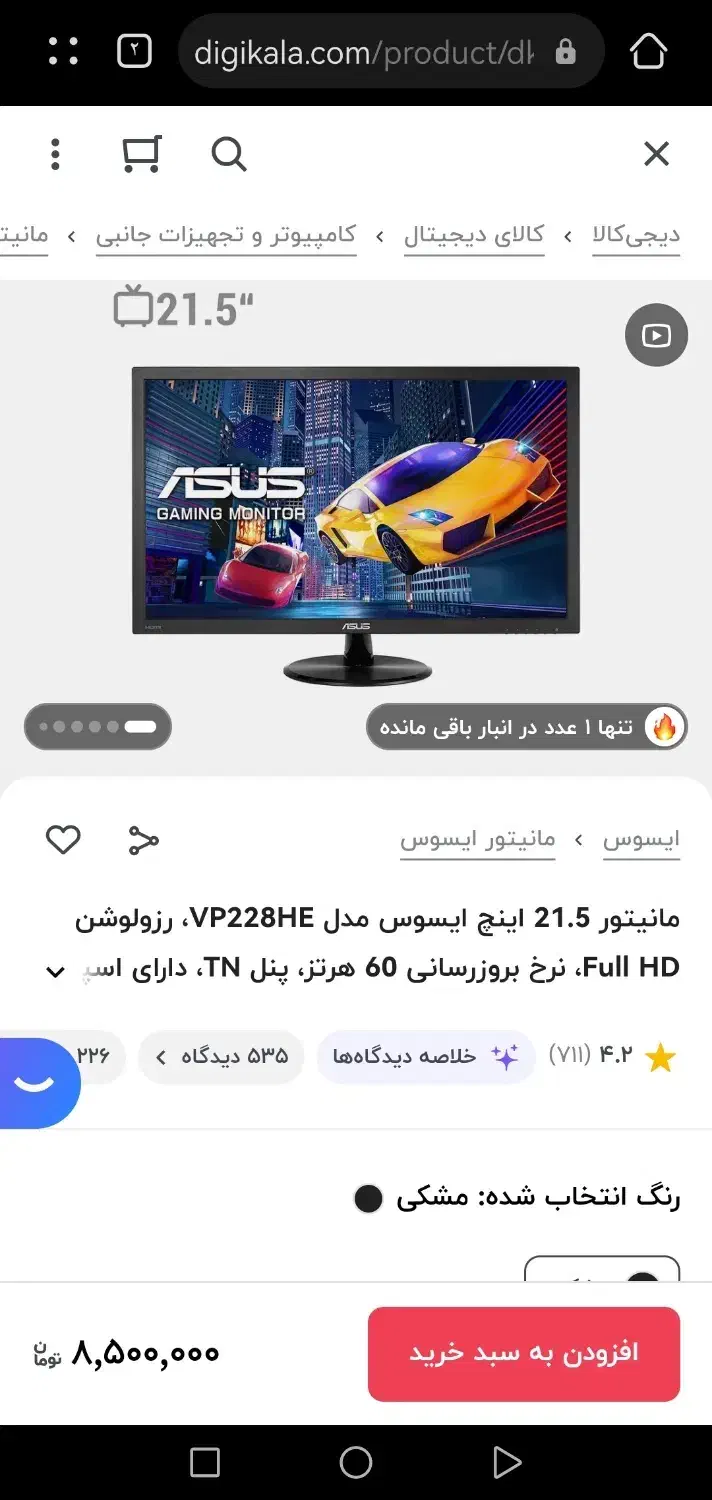
Task: Open کامپیوتر و تجهیزات جانبی breadcrumb
Action: point(226,236)
